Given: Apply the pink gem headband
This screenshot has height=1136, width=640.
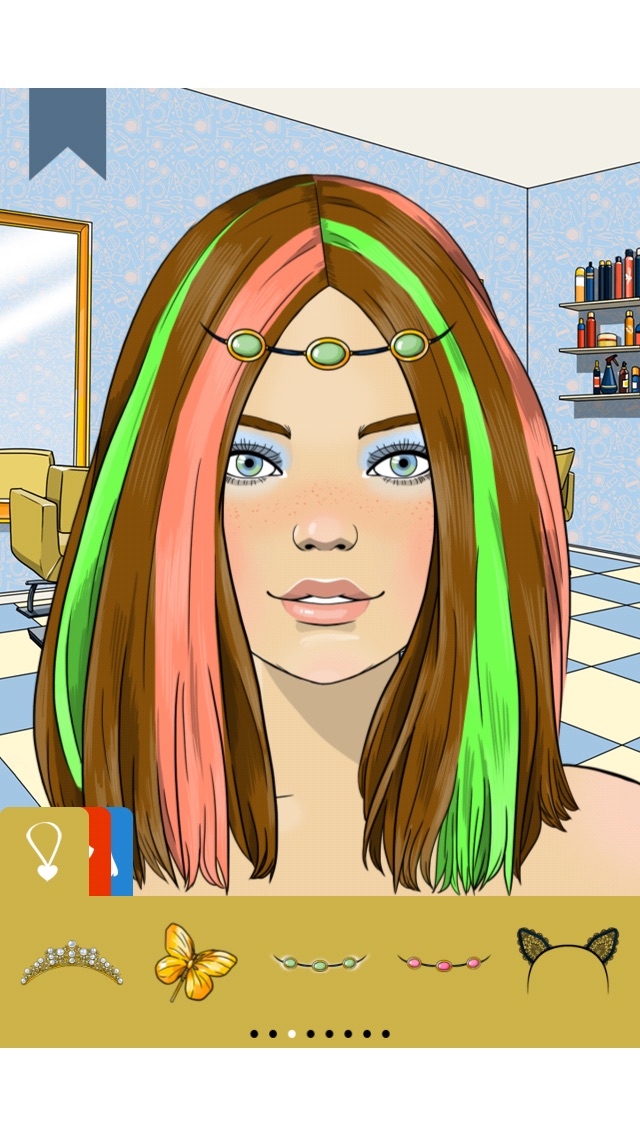Looking at the screenshot, I should point(443,964).
